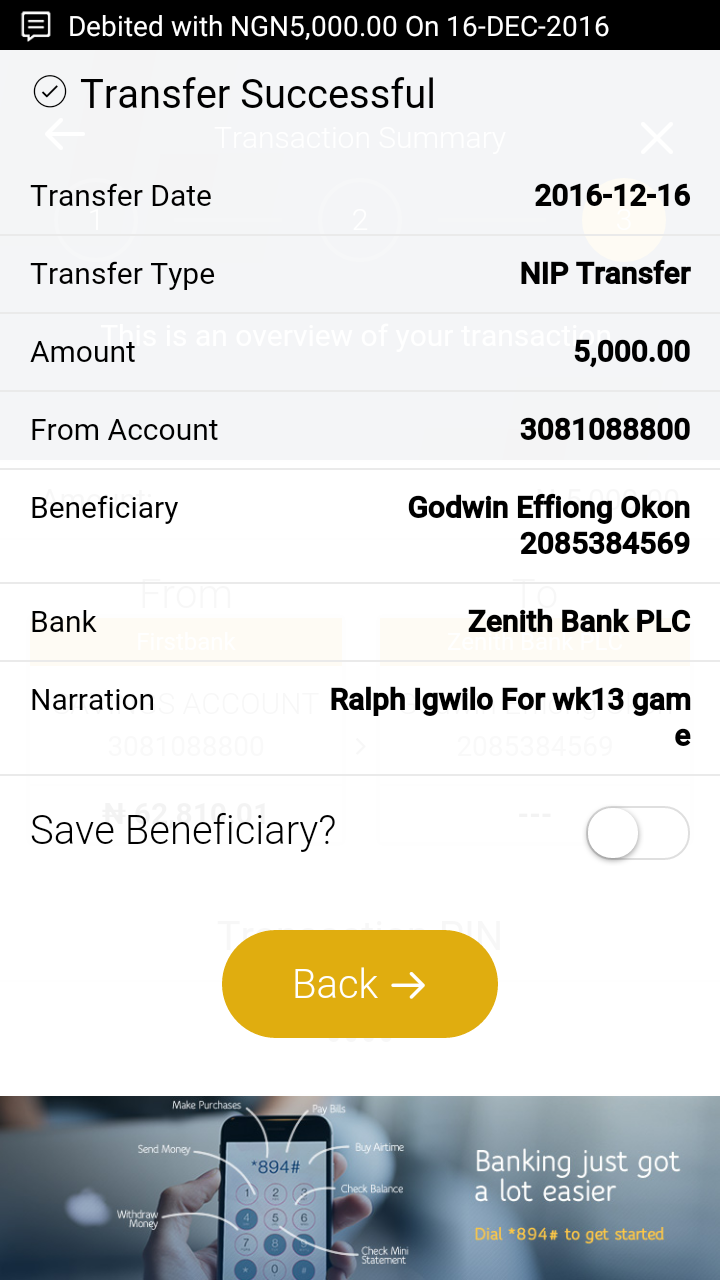This screenshot has height=1280, width=720.
Task: Enable the Save Beneficiary switch
Action: [638, 833]
